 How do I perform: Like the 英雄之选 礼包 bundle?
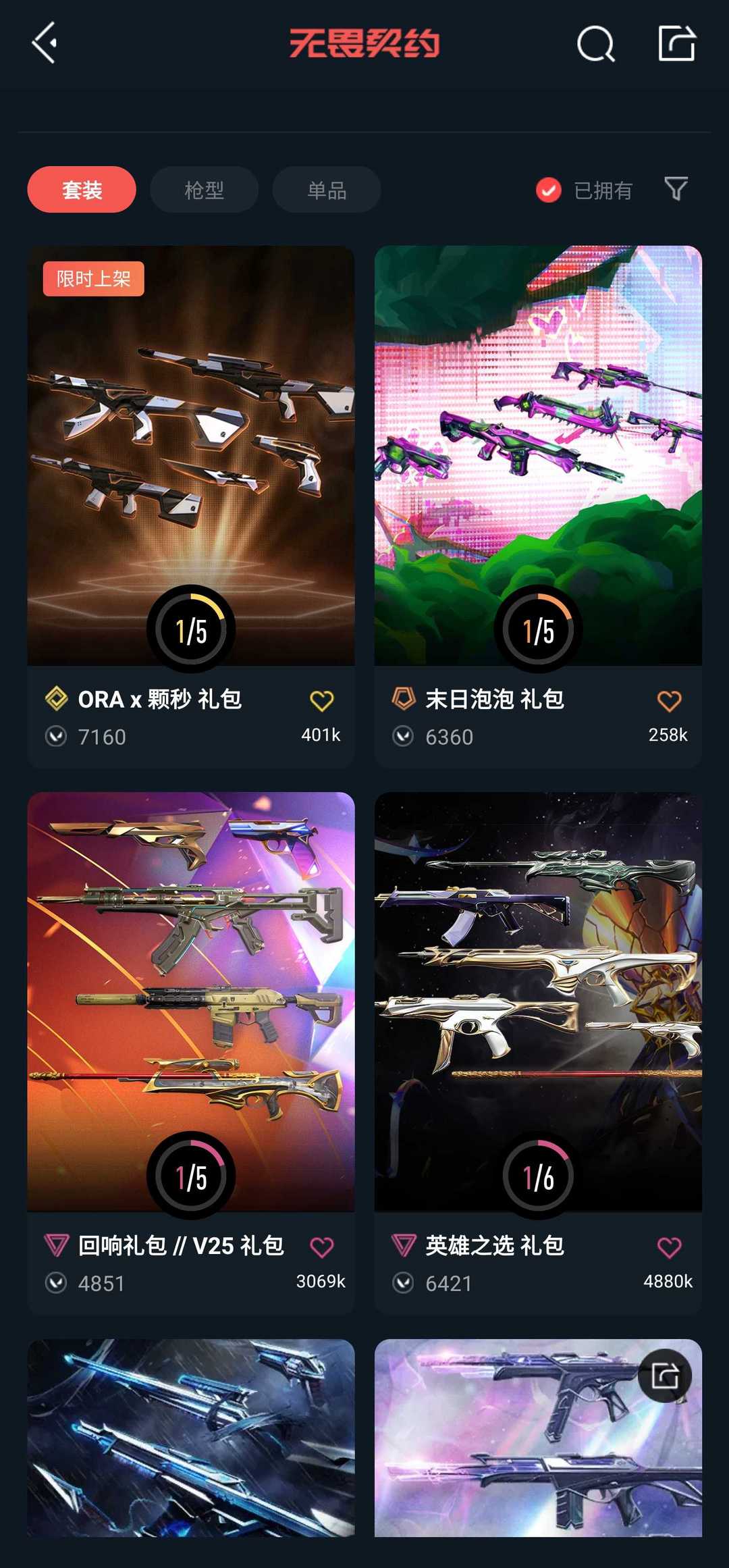click(x=669, y=1247)
